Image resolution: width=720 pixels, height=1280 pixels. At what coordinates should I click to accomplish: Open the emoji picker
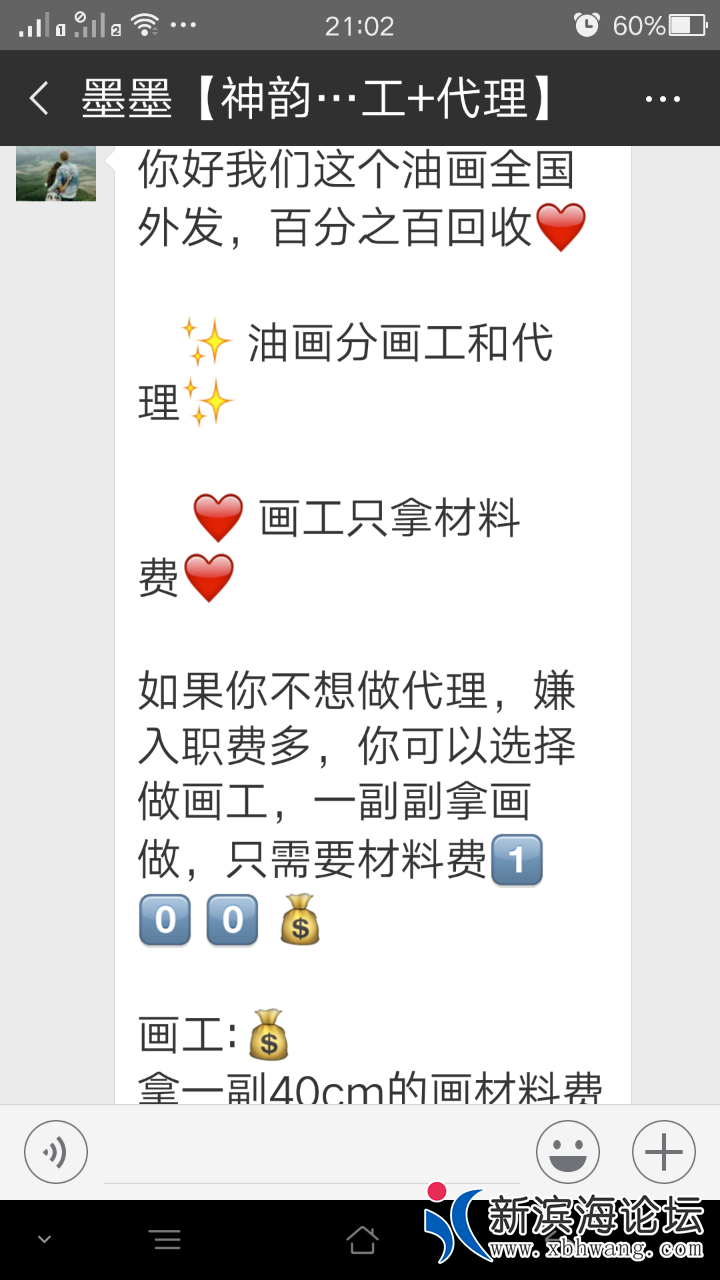click(568, 1152)
